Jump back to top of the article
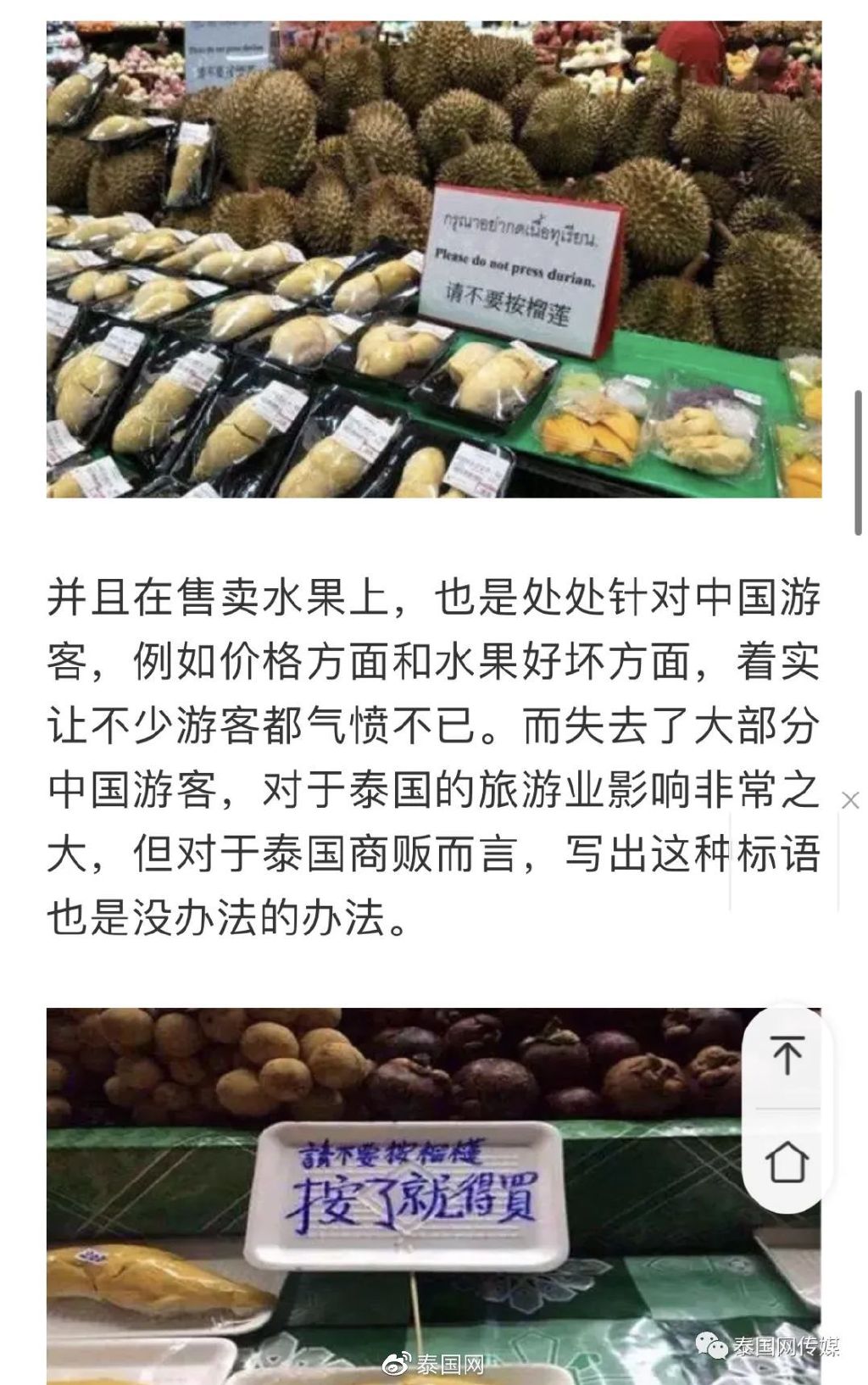This screenshot has width=868, height=1385. [x=787, y=1057]
